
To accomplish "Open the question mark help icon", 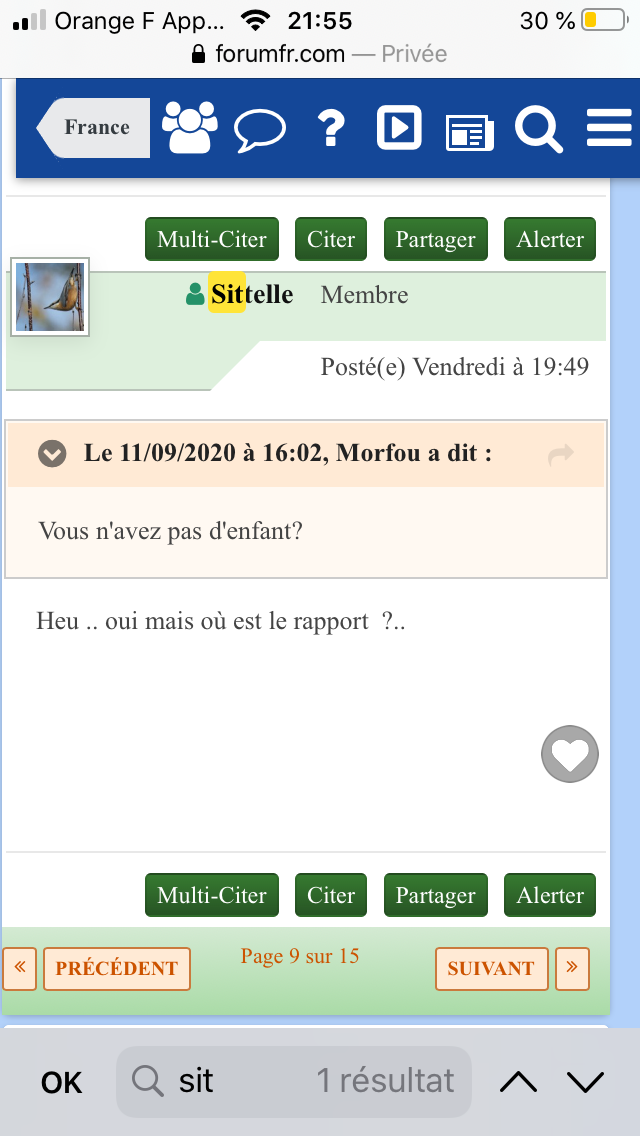I will (331, 128).
